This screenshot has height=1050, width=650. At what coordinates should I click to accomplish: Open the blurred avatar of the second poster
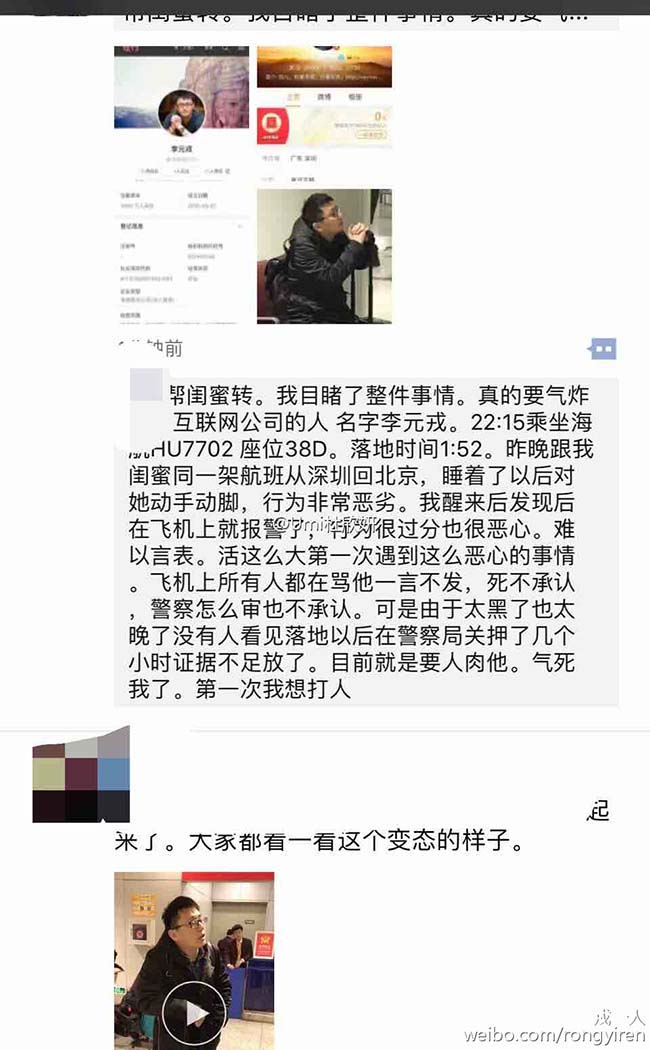81,774
